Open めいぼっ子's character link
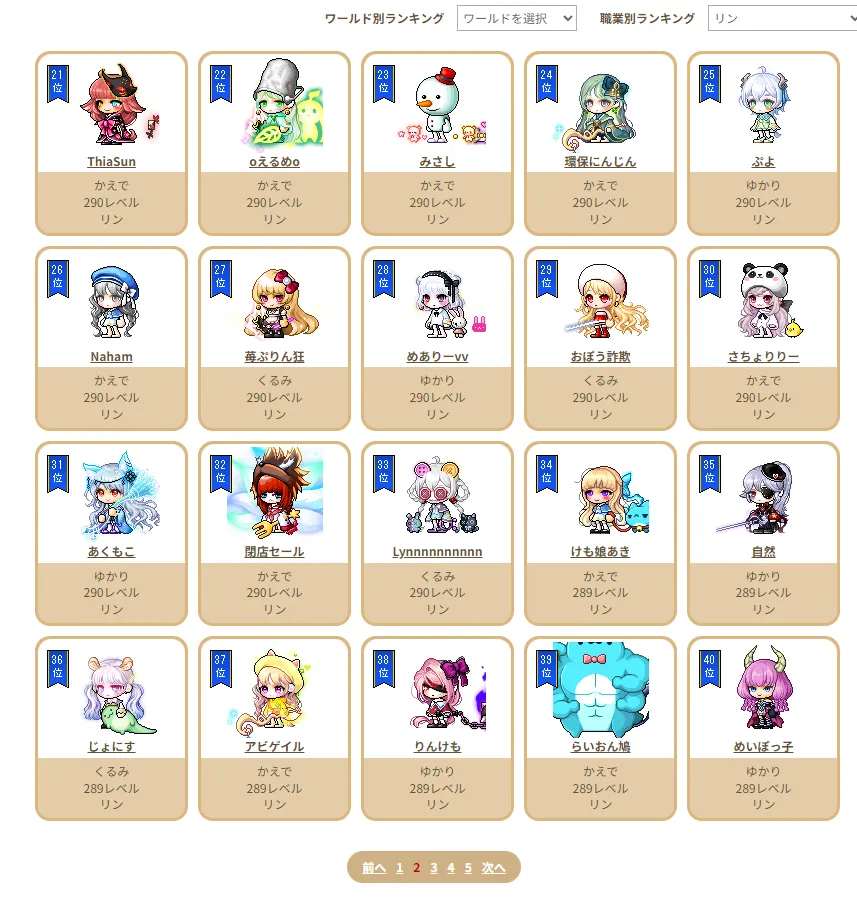 point(763,746)
